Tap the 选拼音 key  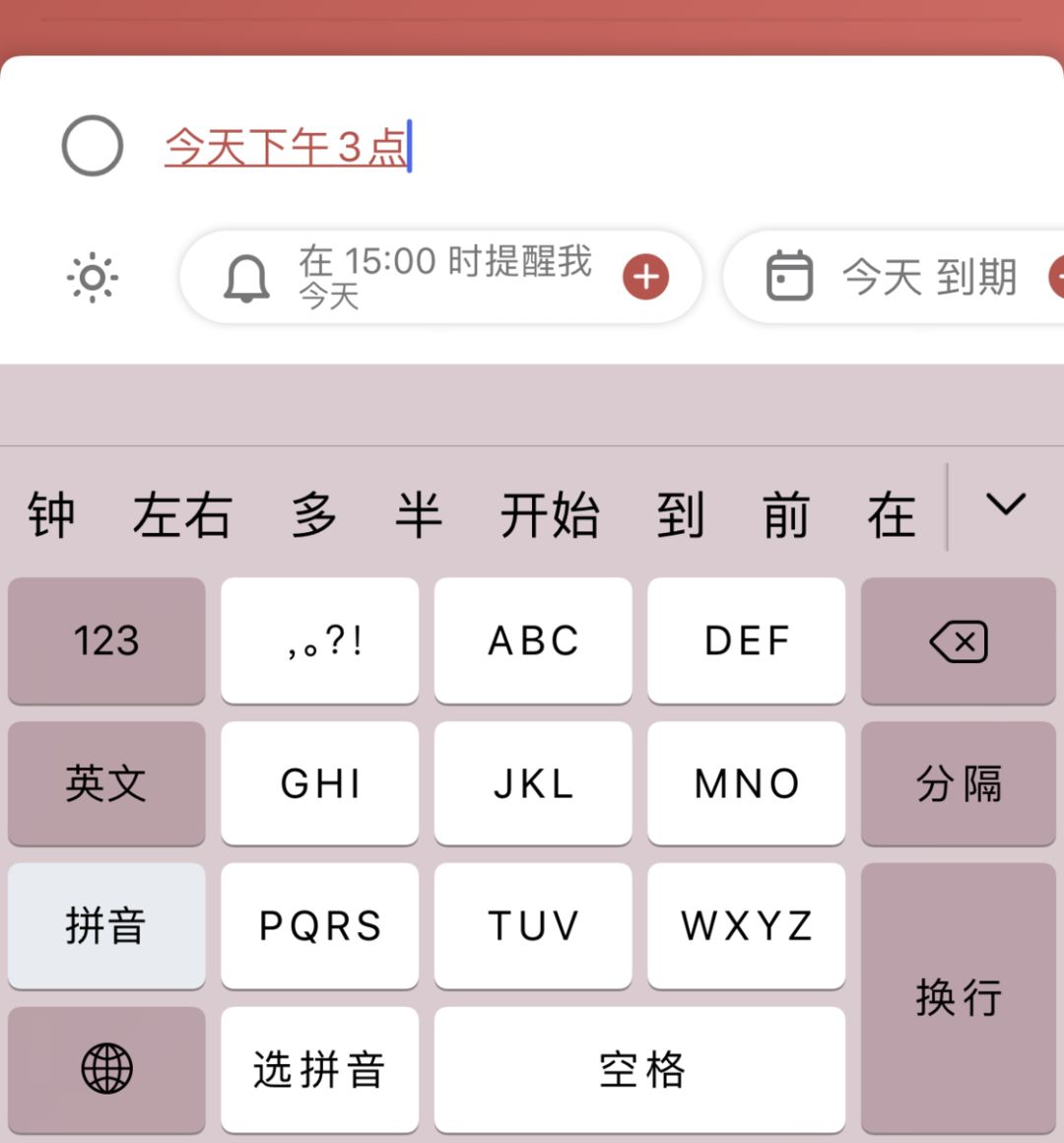pos(319,1069)
